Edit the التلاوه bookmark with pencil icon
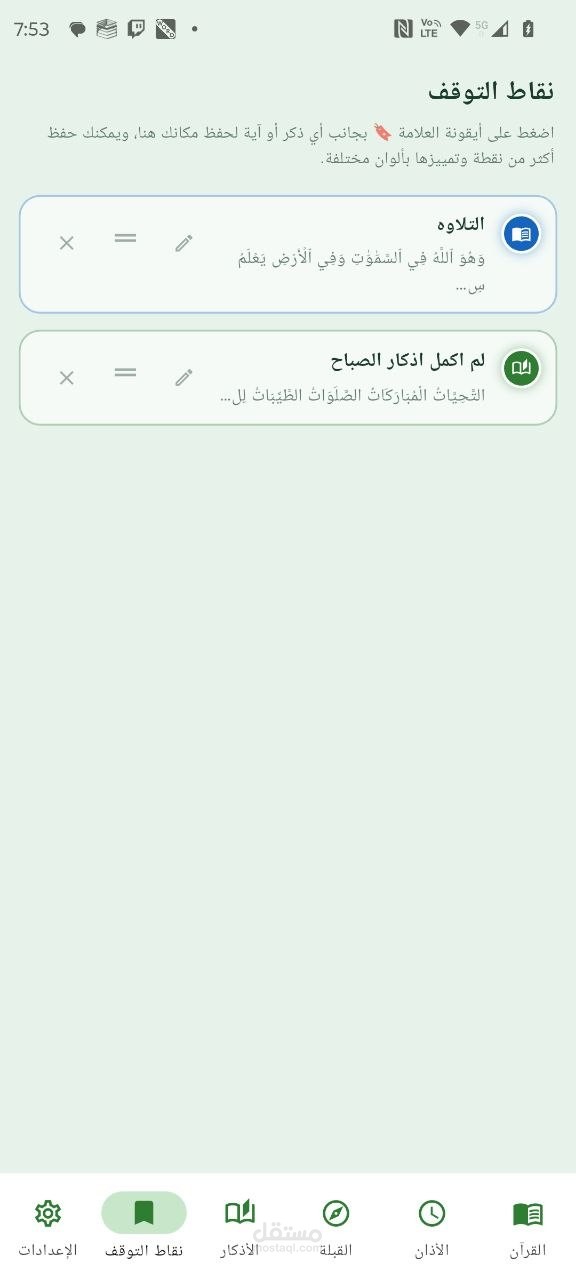576x1280 pixels. coord(184,243)
